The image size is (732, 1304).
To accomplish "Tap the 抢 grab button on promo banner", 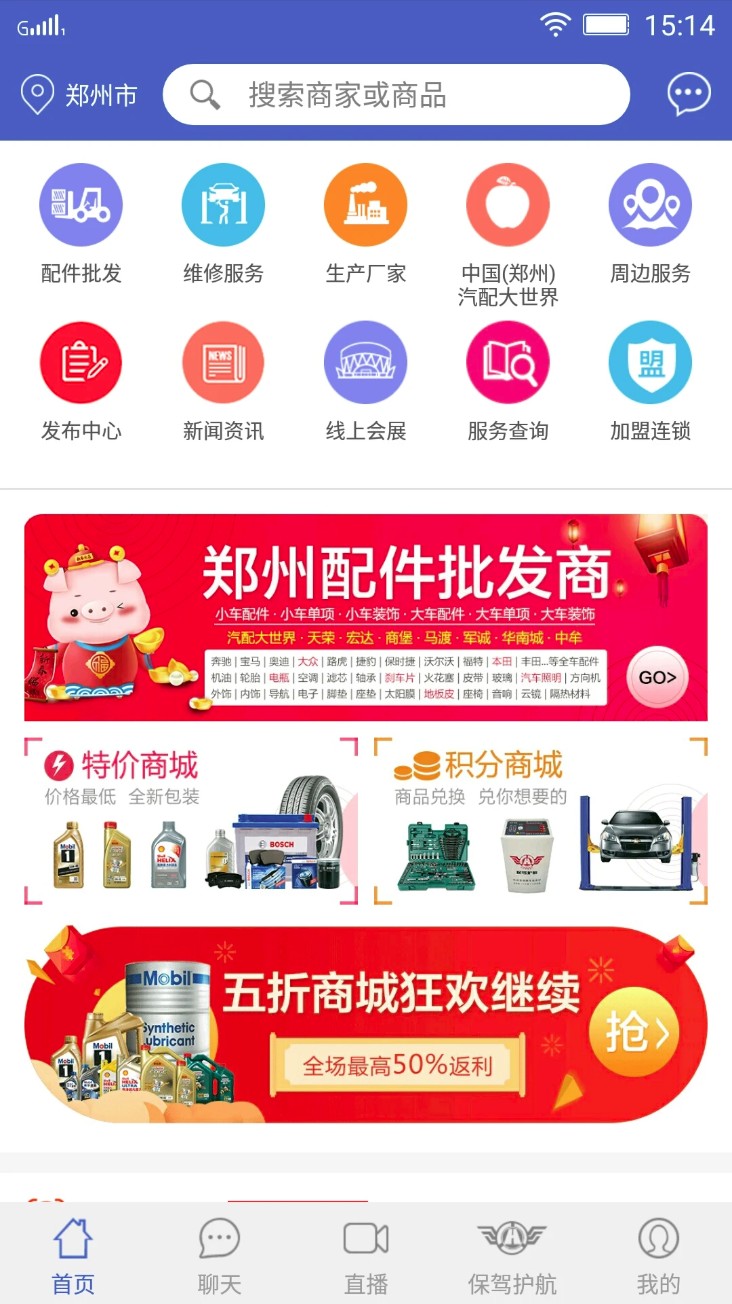I will pyautogui.click(x=634, y=1031).
